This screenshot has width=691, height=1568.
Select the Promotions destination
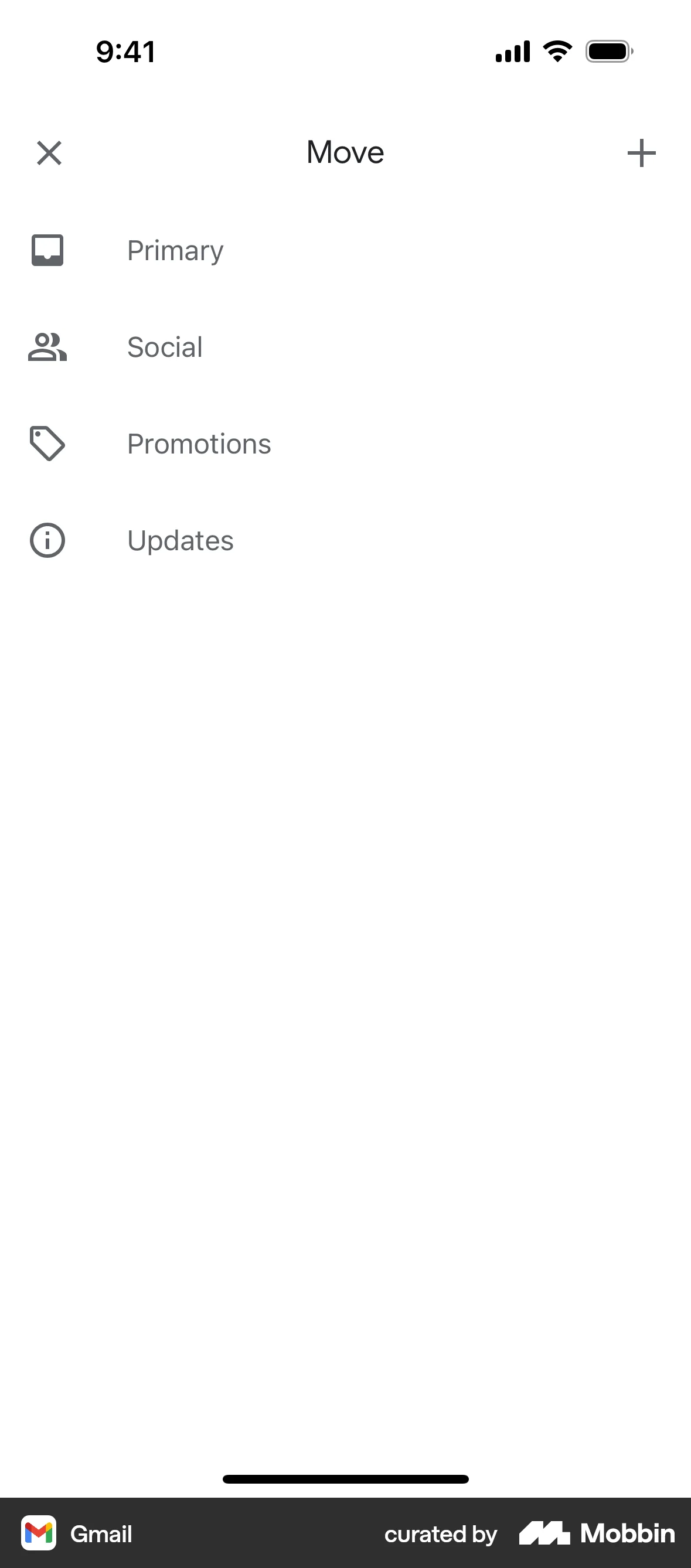click(199, 443)
